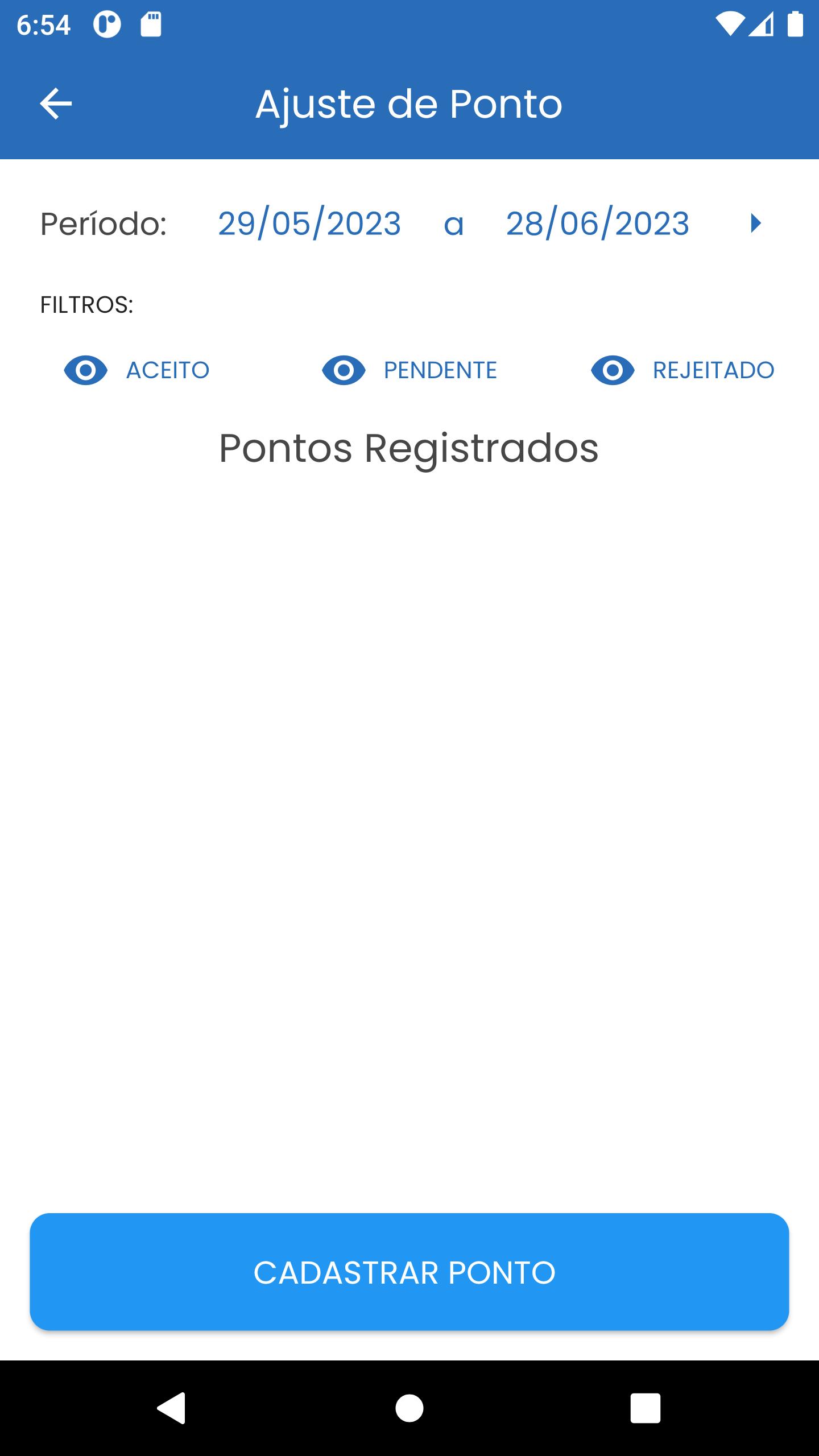Go back using the app bar arrow
The height and width of the screenshot is (1456, 819).
56,104
